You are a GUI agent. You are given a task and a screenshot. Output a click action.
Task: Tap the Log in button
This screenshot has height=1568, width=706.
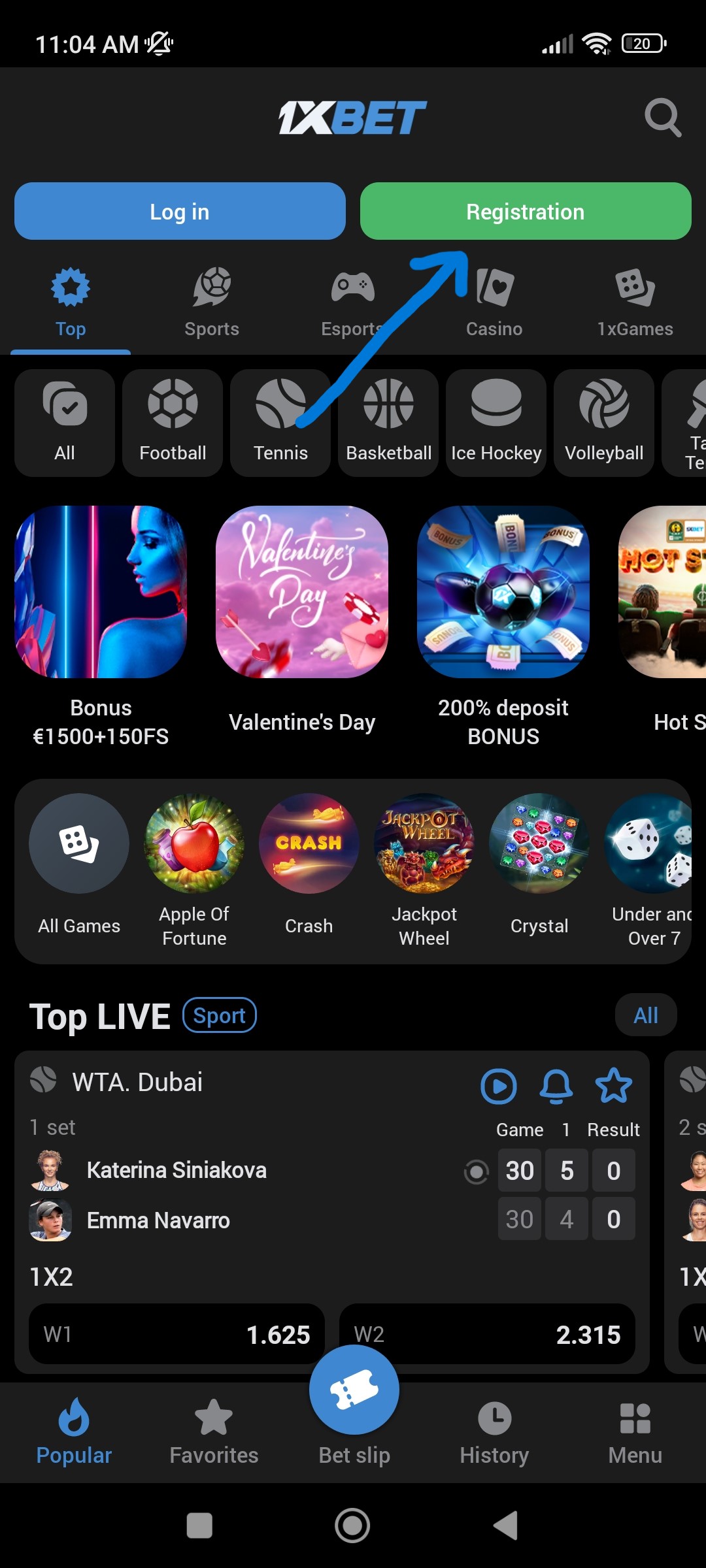point(180,211)
